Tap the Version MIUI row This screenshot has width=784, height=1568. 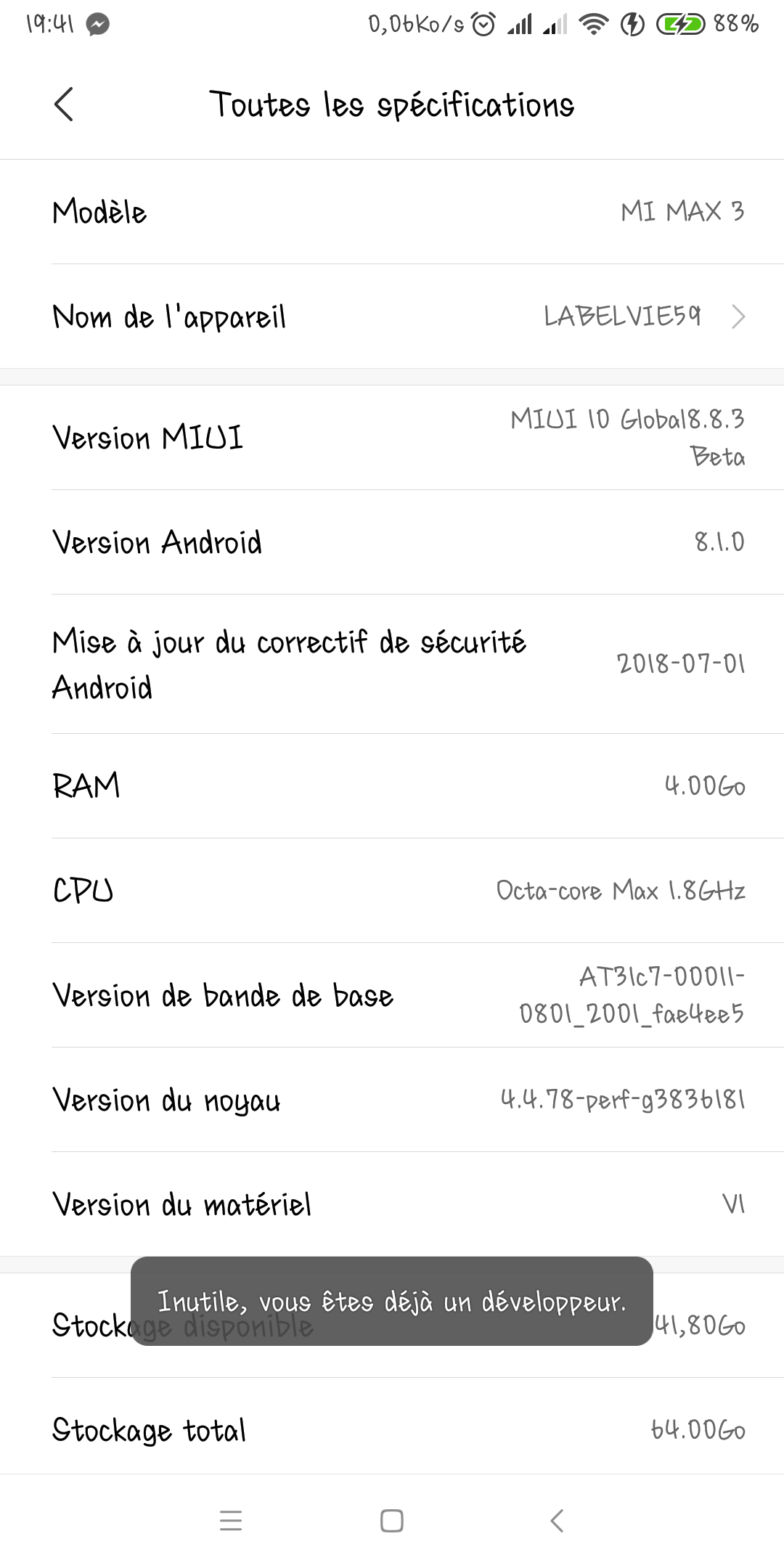pos(392,438)
